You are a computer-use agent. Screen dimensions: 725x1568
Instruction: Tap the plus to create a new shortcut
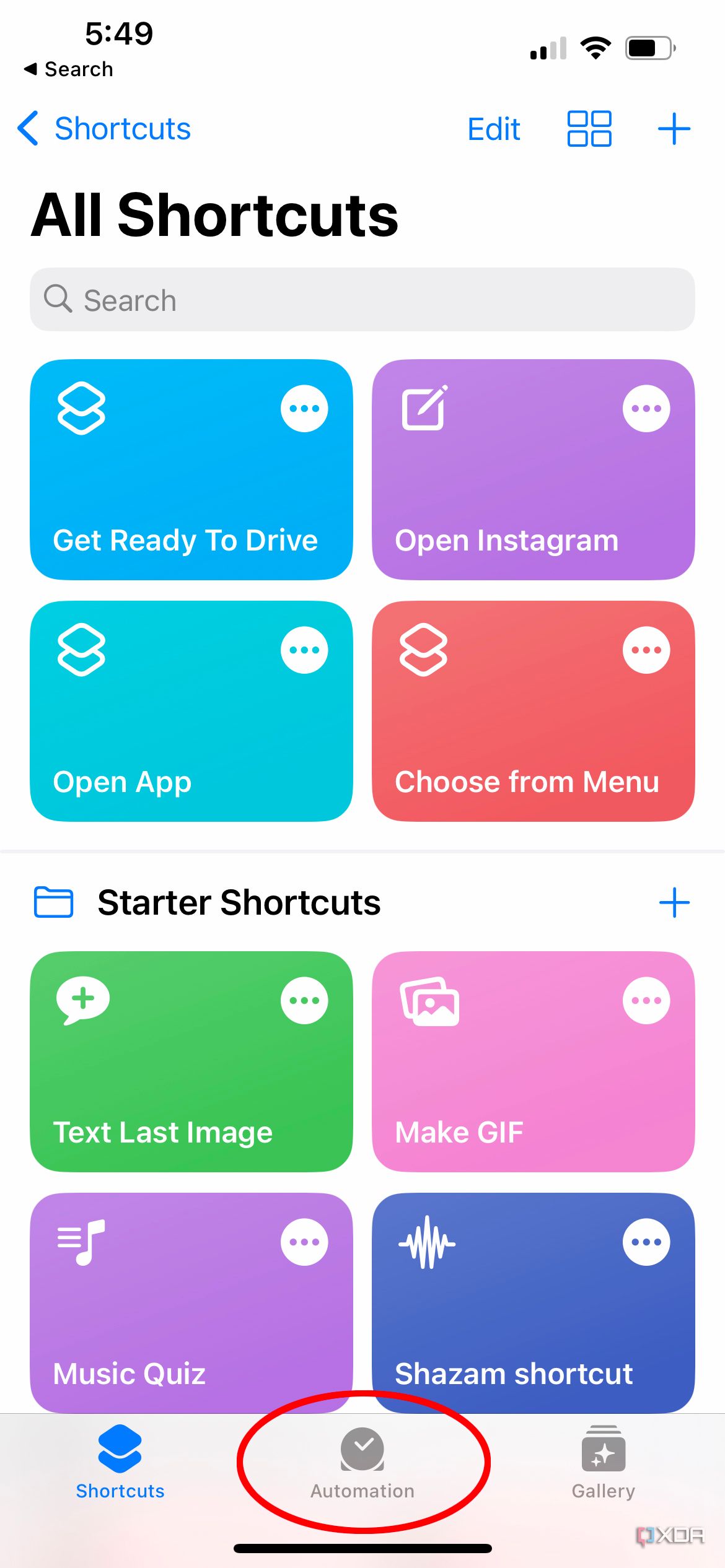point(673,129)
